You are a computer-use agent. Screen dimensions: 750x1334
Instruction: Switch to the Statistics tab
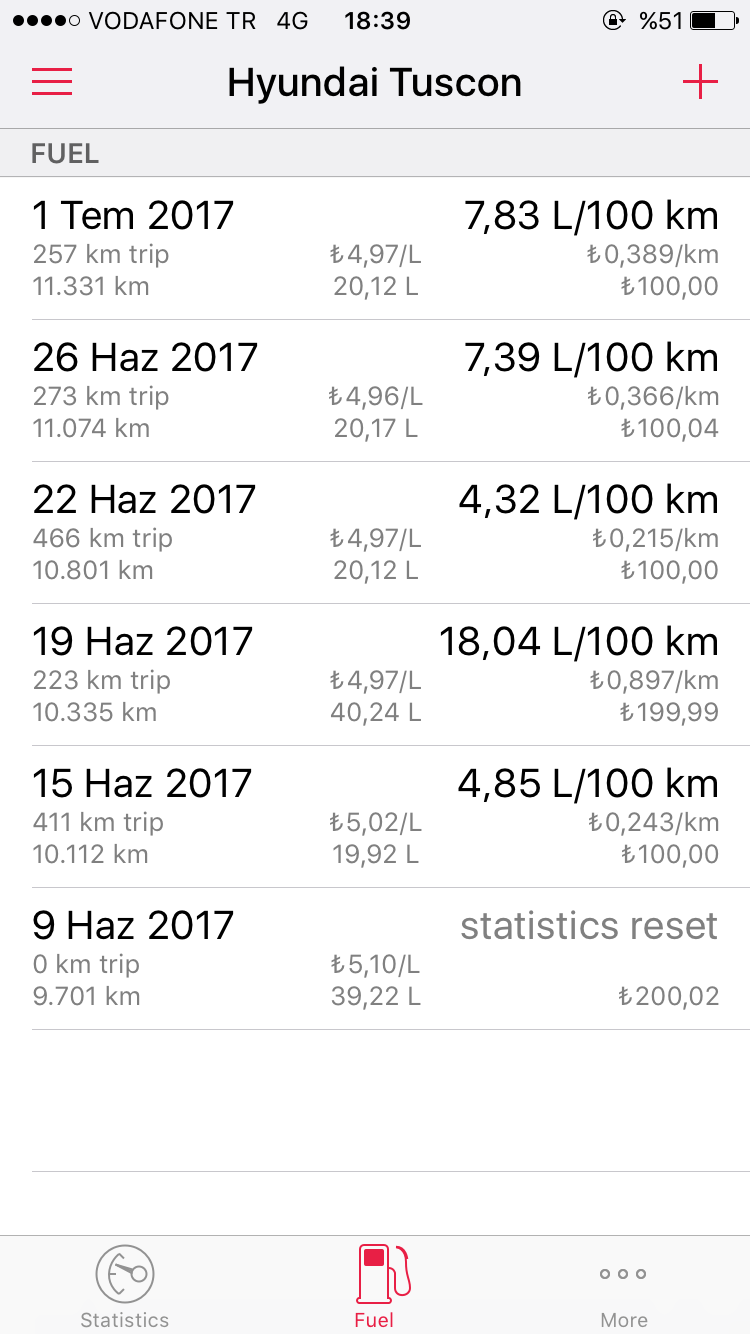coord(125,1285)
